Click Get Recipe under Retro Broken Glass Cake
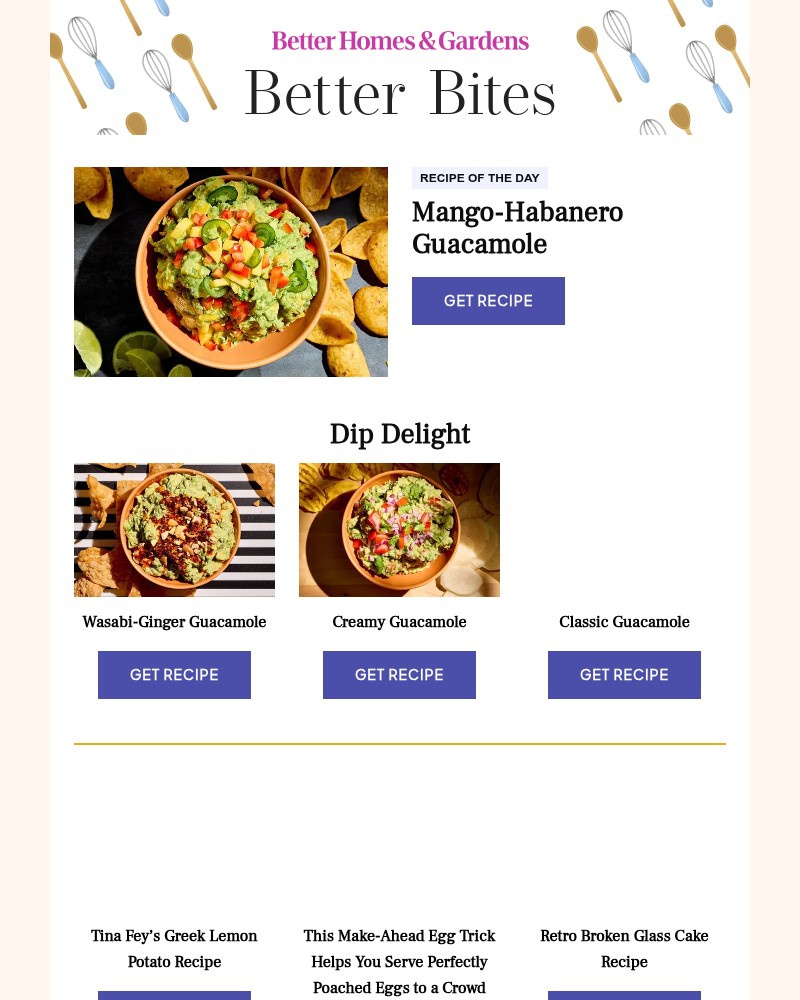 [x=624, y=997]
